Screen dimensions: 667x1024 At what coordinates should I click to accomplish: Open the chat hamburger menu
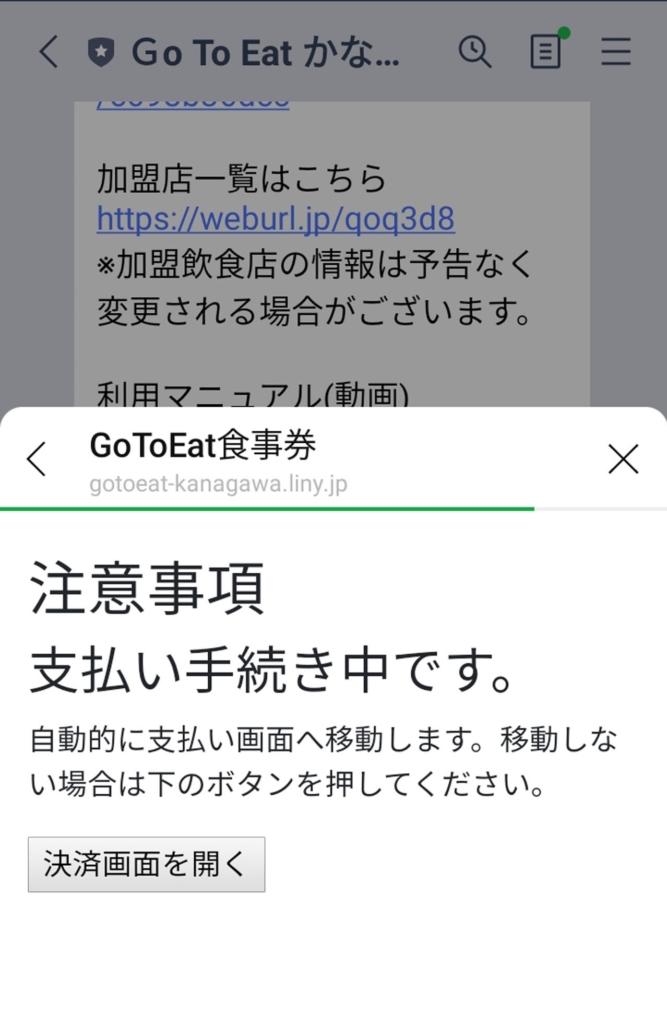616,52
